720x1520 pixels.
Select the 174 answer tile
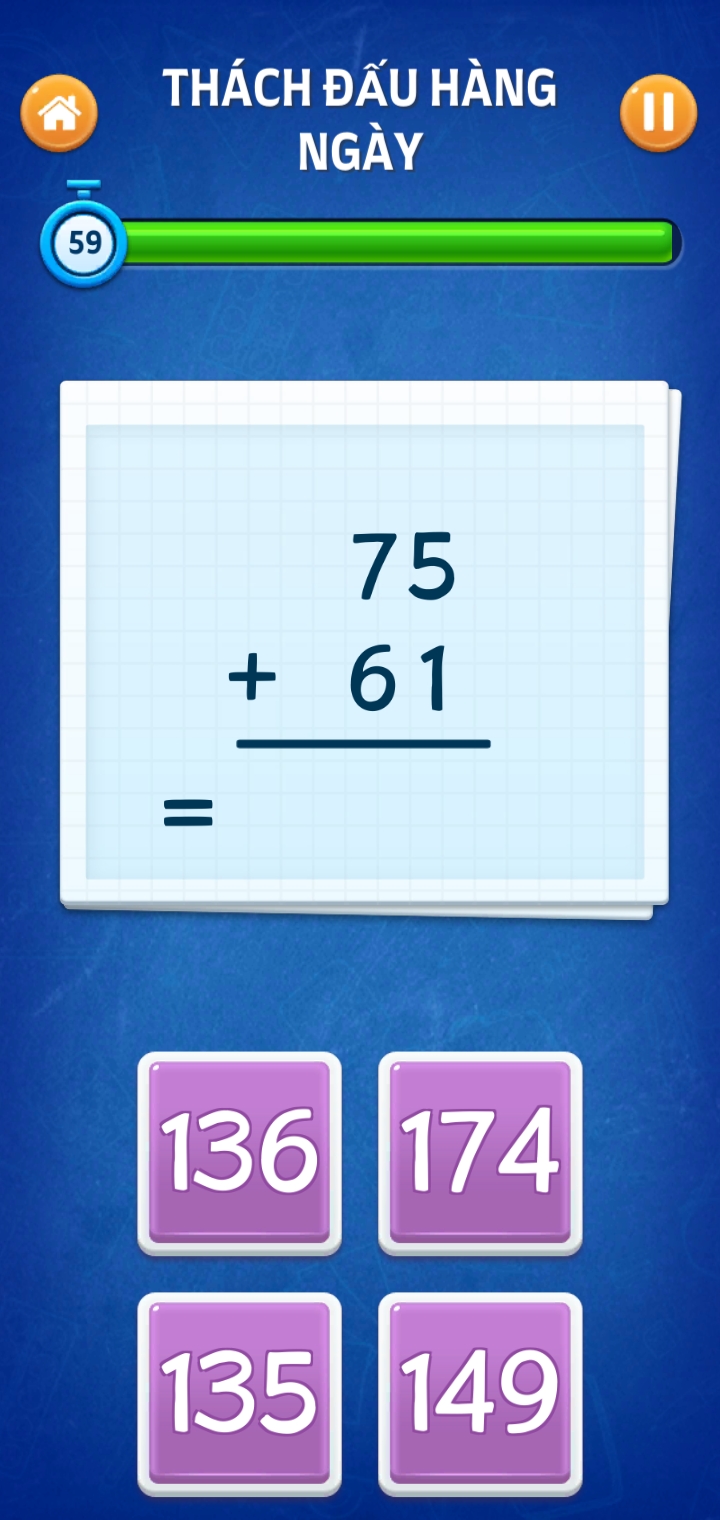480,1153
